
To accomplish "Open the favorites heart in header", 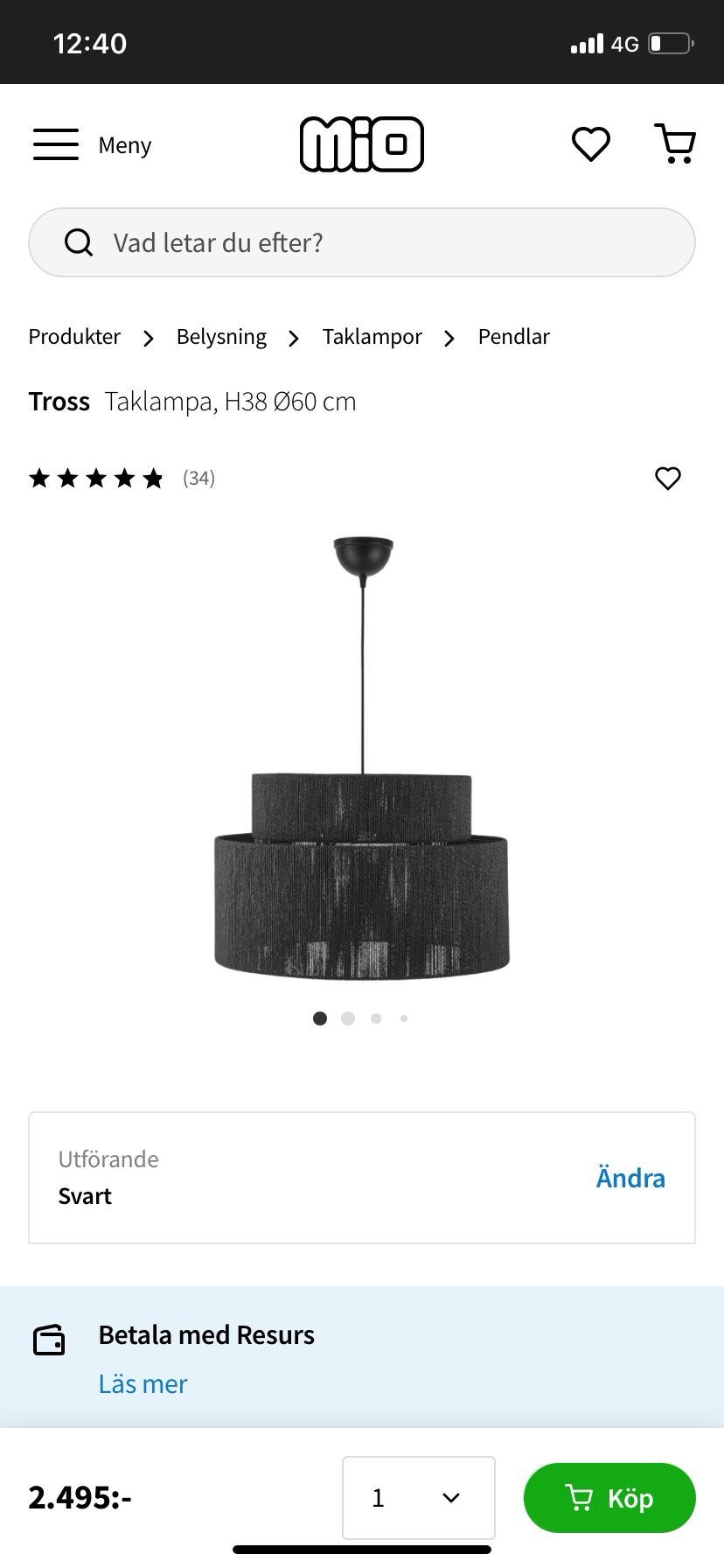I will click(590, 144).
